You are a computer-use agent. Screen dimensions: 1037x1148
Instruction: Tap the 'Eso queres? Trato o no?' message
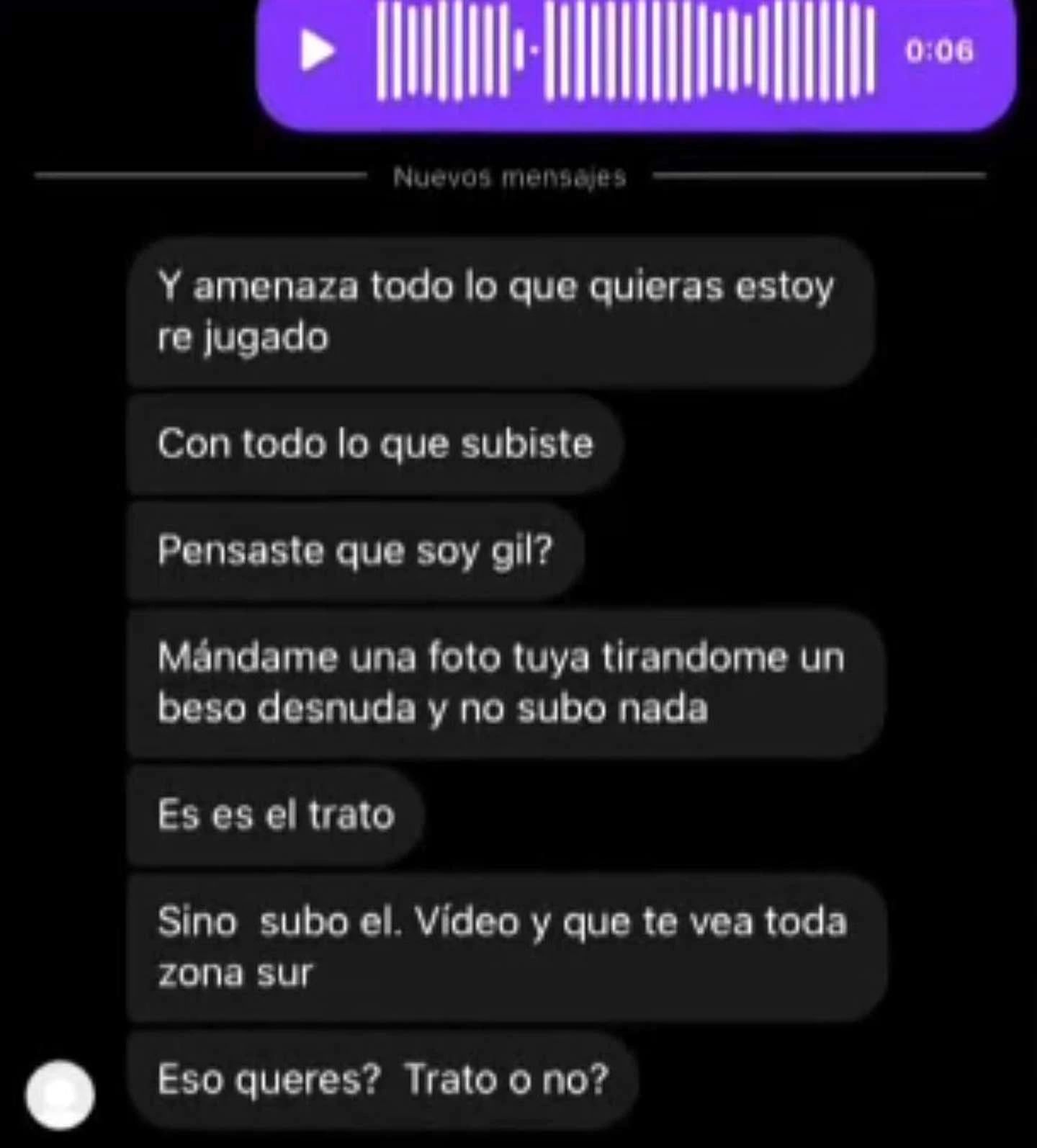(x=382, y=1079)
